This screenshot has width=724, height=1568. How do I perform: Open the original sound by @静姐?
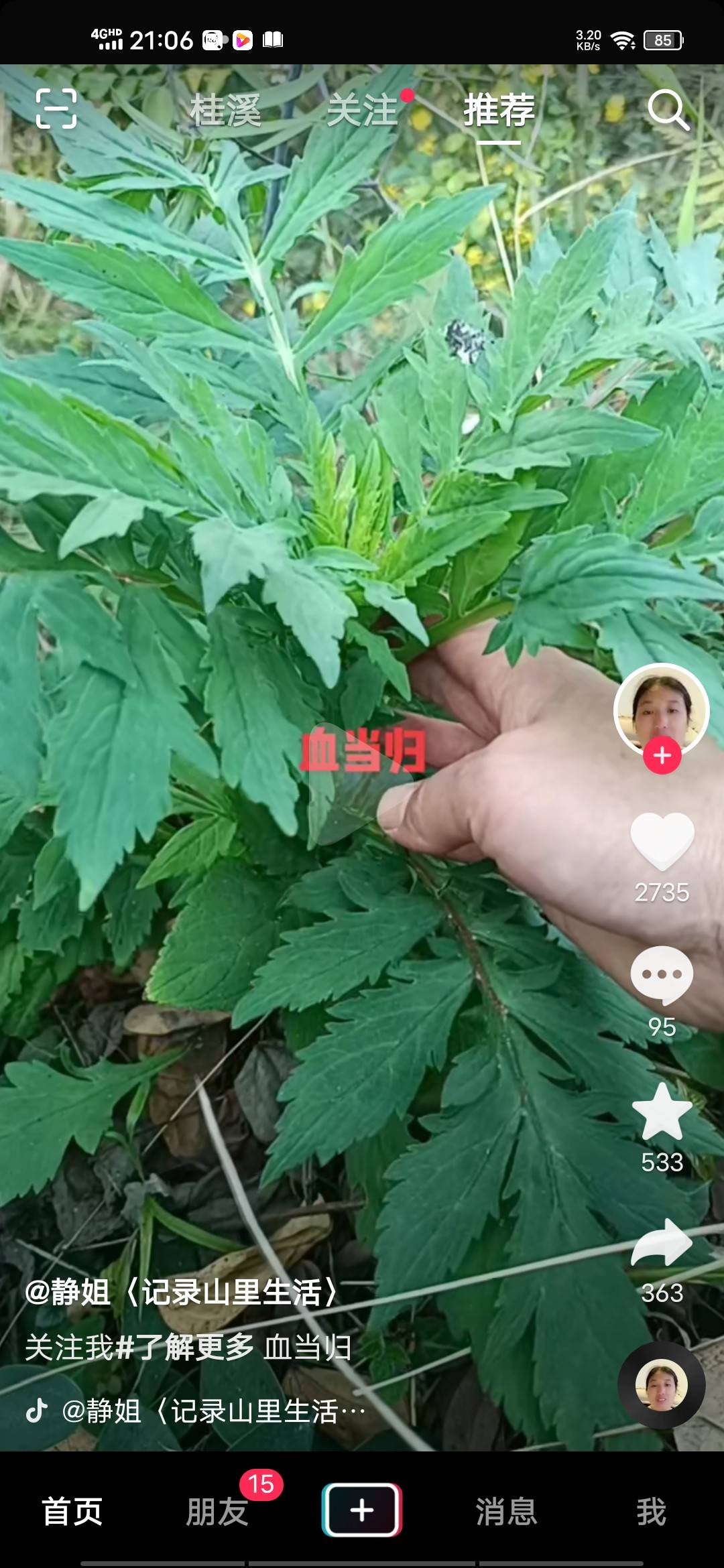coord(213,1411)
